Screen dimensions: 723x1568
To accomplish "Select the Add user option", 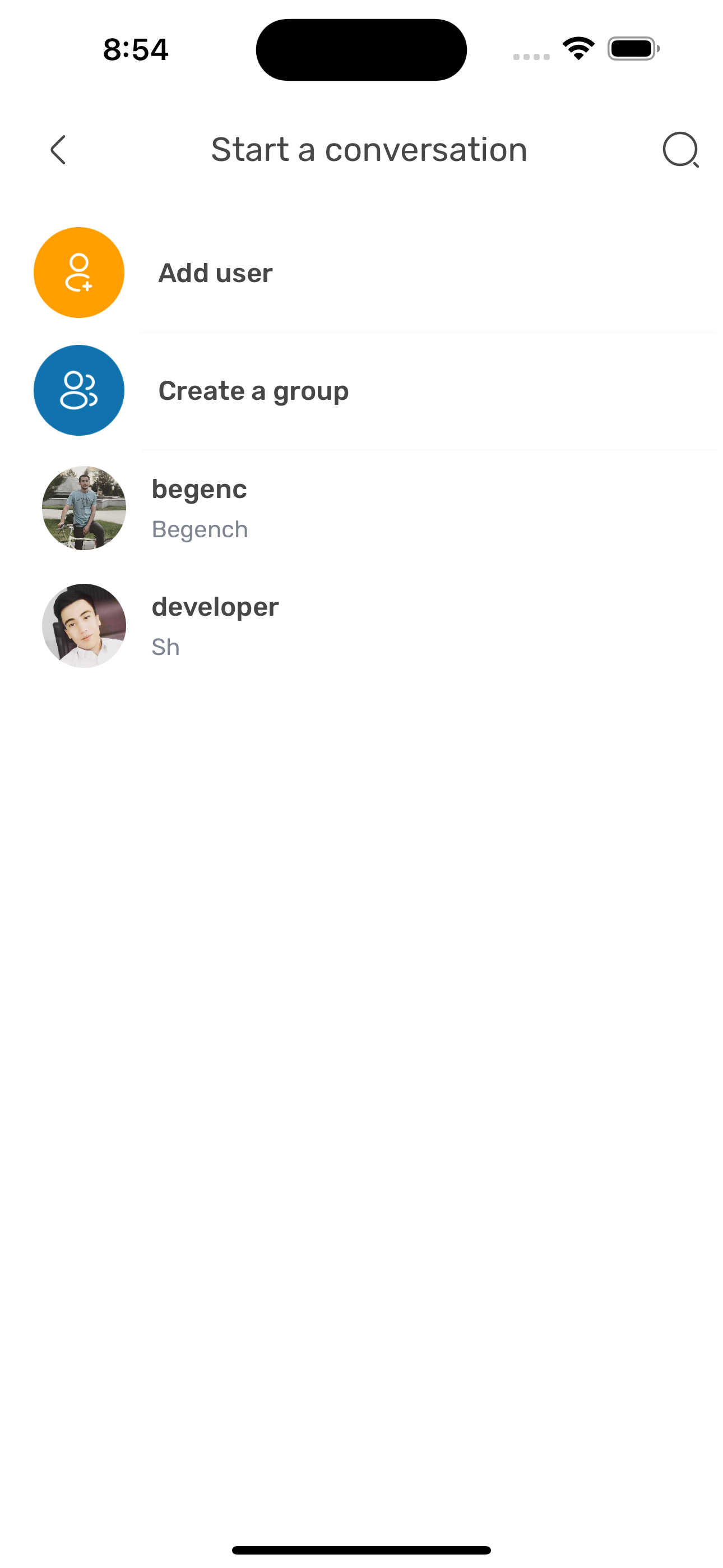I will click(361, 273).
